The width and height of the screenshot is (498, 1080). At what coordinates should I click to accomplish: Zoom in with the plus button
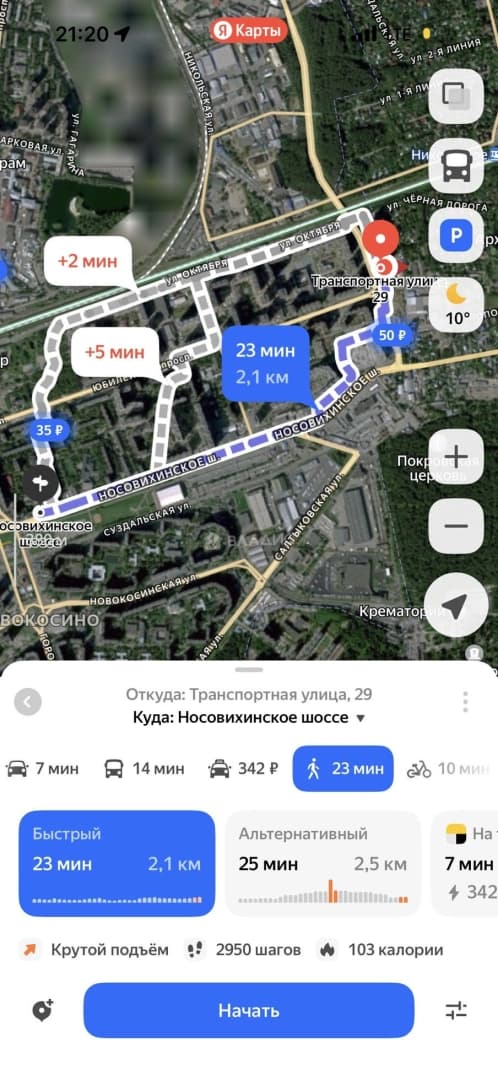point(456,456)
